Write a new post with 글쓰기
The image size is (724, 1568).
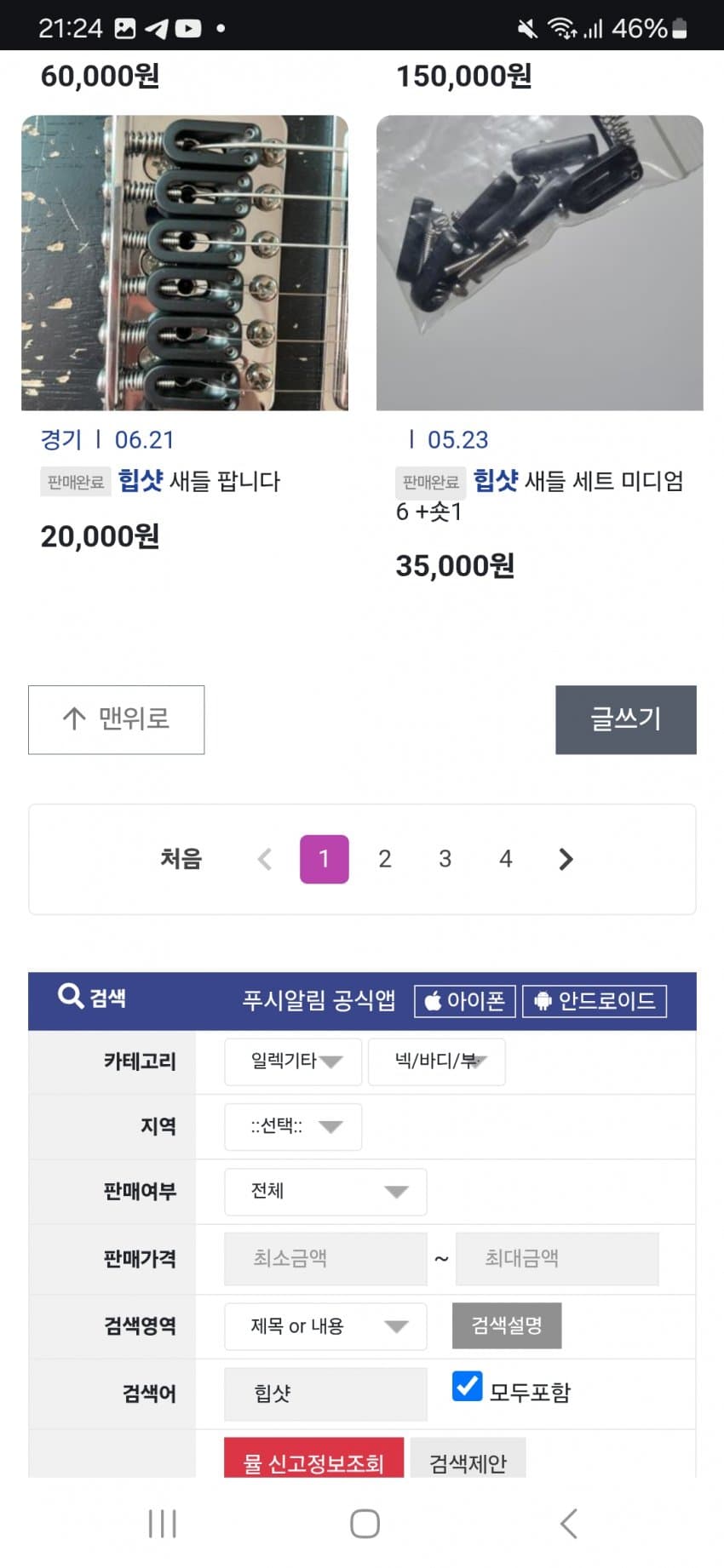(x=626, y=719)
